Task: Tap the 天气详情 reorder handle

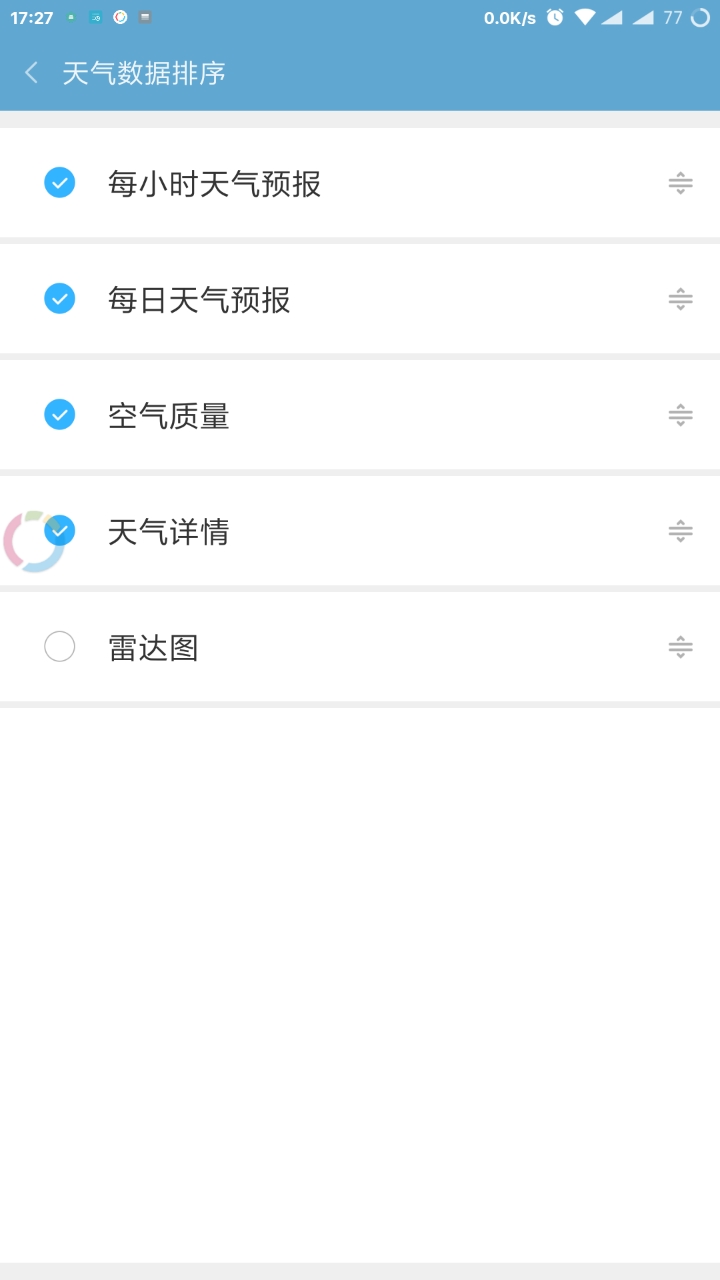Action: pyautogui.click(x=680, y=531)
